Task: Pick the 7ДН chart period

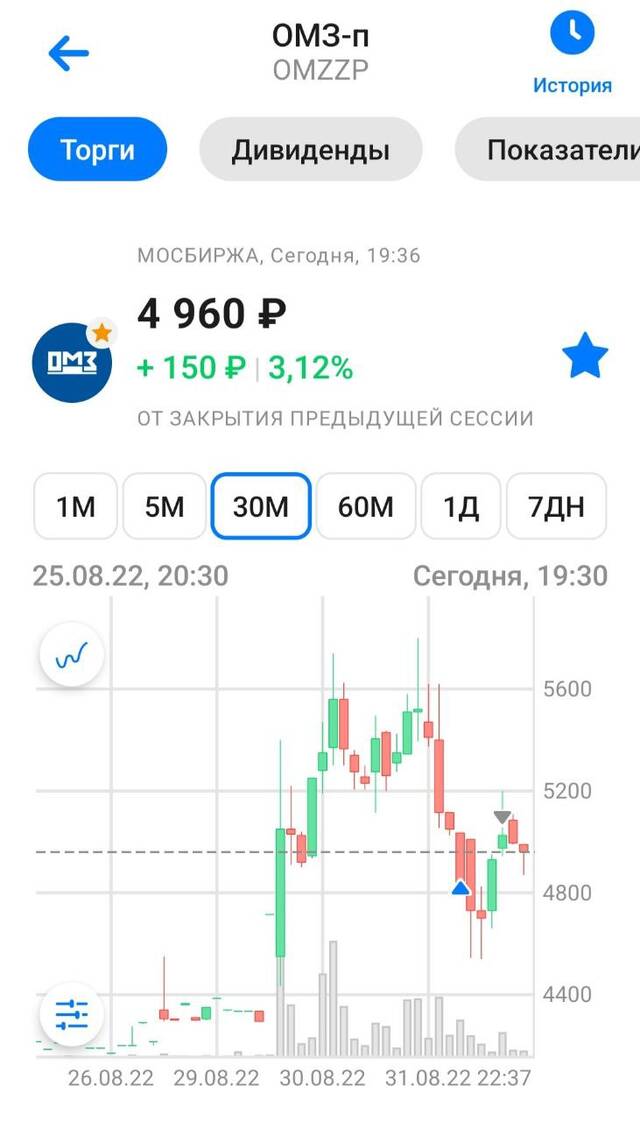Action: pyautogui.click(x=556, y=506)
